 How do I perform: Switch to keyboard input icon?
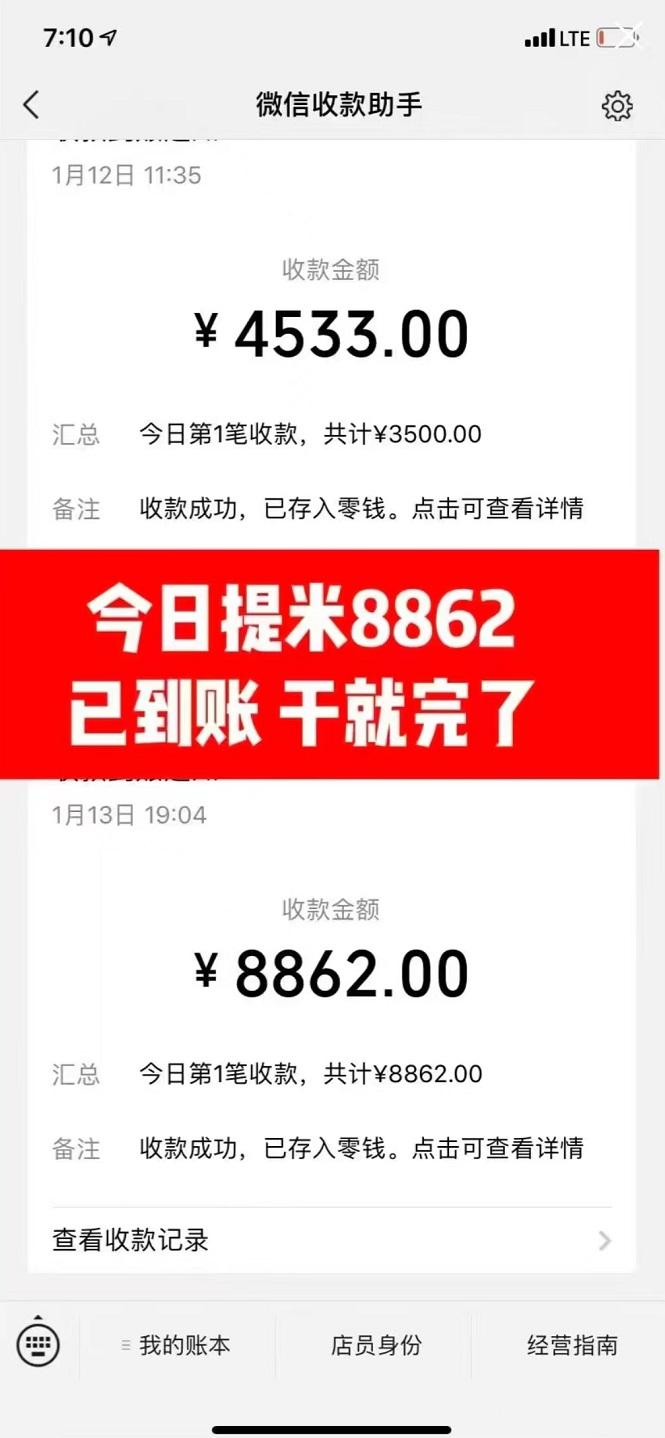(38, 1344)
